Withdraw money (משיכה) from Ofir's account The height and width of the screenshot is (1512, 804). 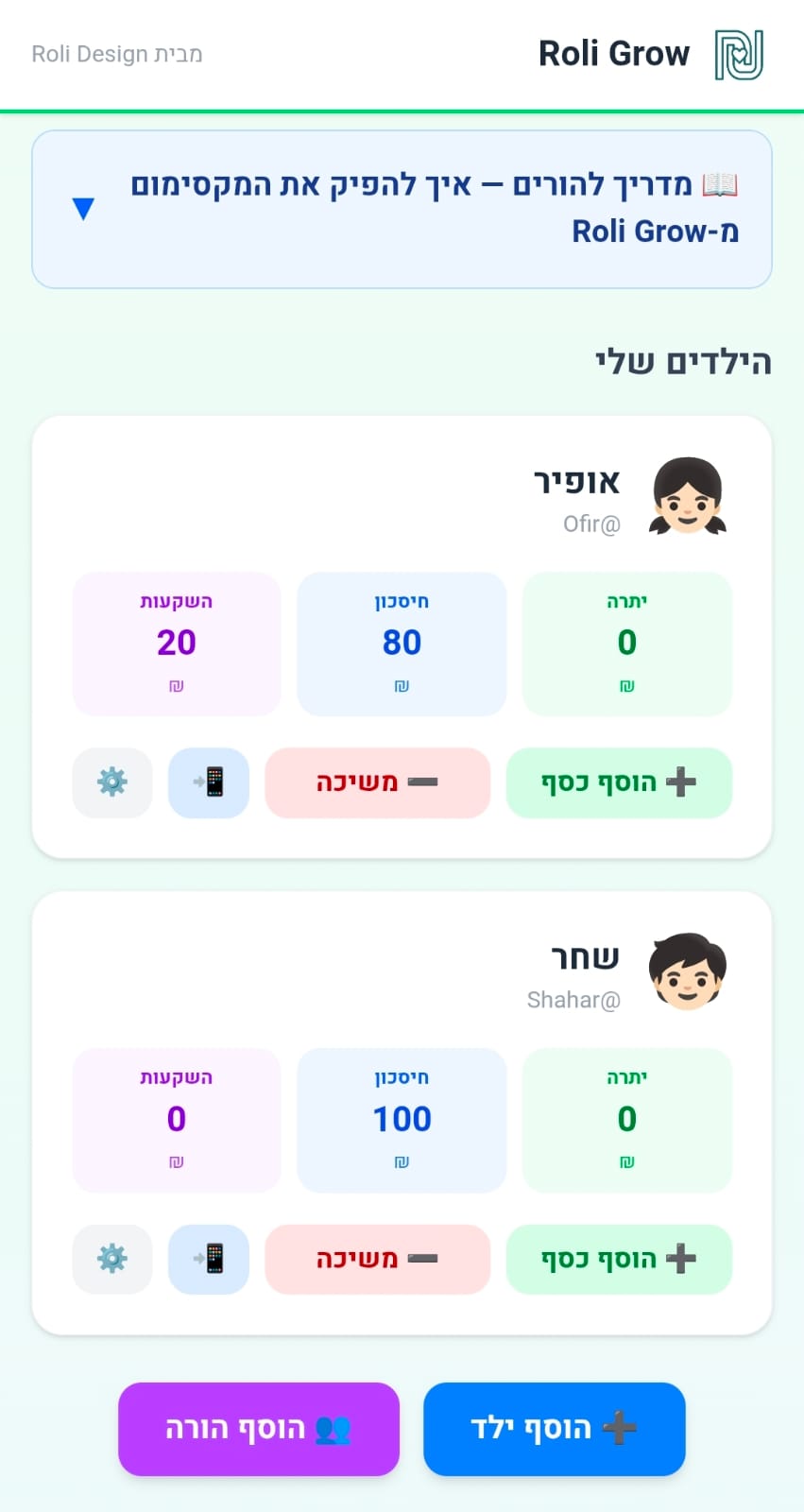click(x=377, y=782)
